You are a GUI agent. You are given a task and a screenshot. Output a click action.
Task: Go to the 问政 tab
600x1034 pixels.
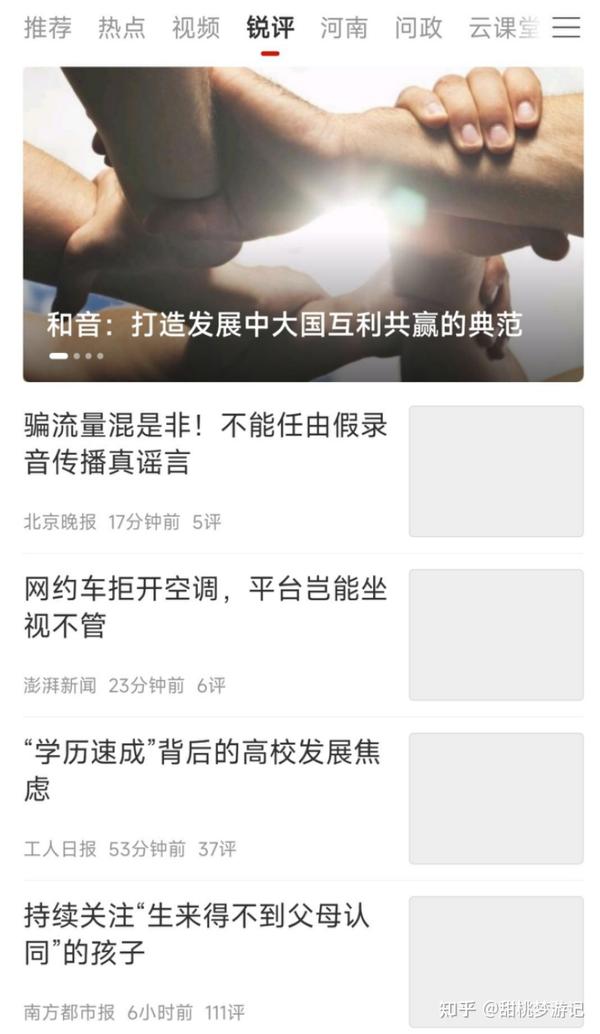[418, 27]
